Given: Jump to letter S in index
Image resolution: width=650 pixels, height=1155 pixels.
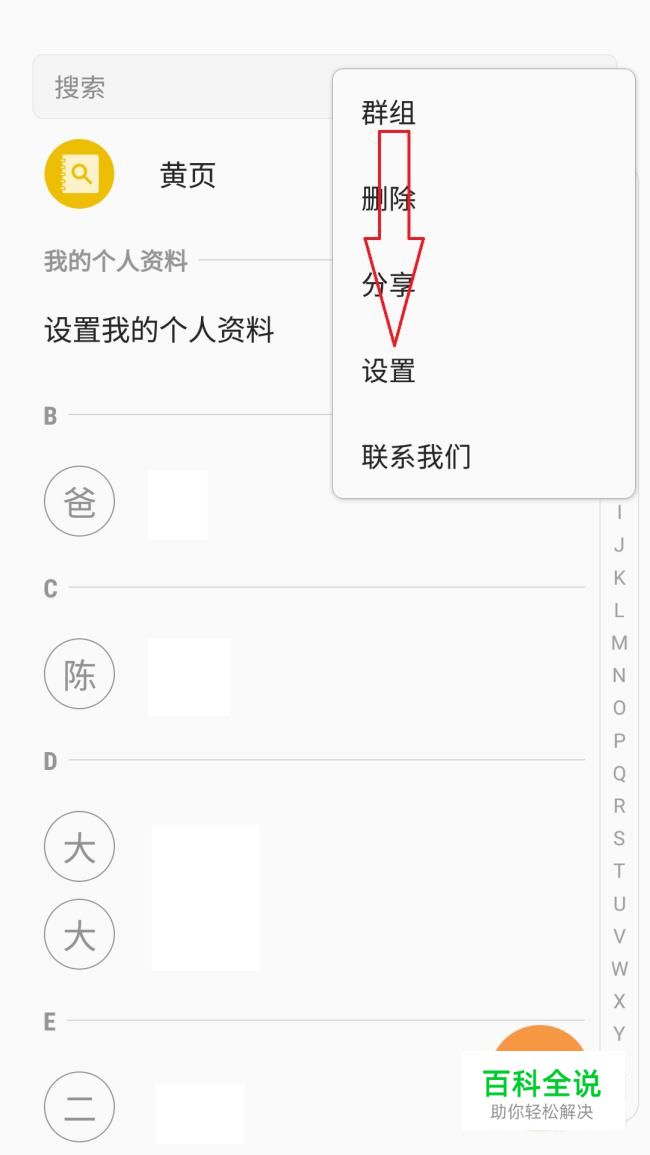Looking at the screenshot, I should [x=619, y=838].
